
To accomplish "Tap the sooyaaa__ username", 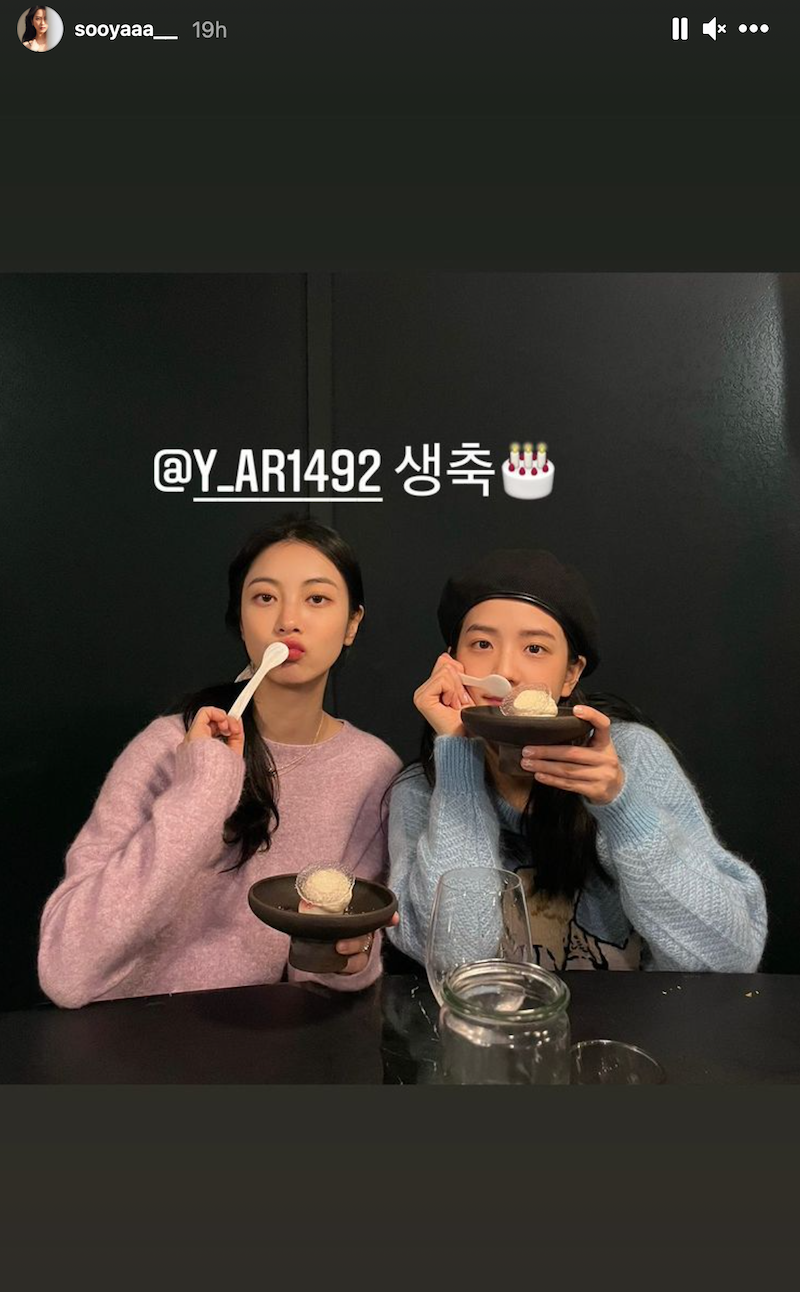I will click(x=125, y=30).
